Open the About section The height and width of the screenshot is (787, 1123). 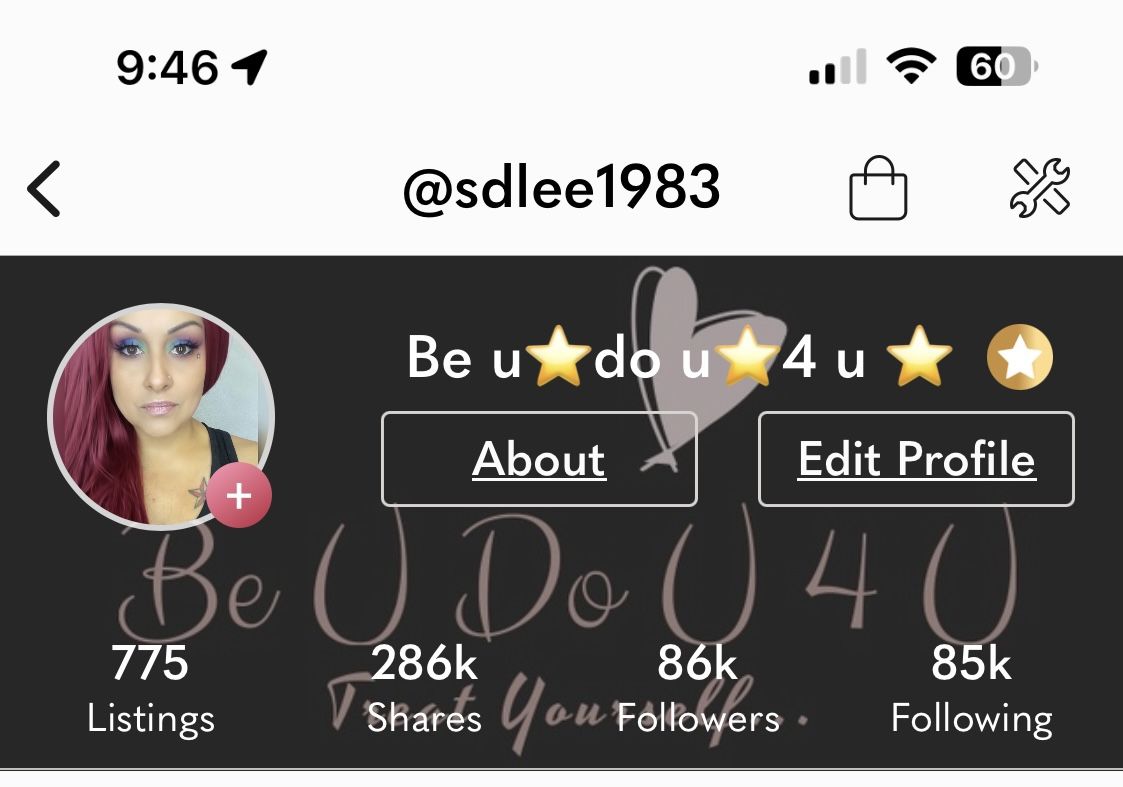[x=539, y=459]
